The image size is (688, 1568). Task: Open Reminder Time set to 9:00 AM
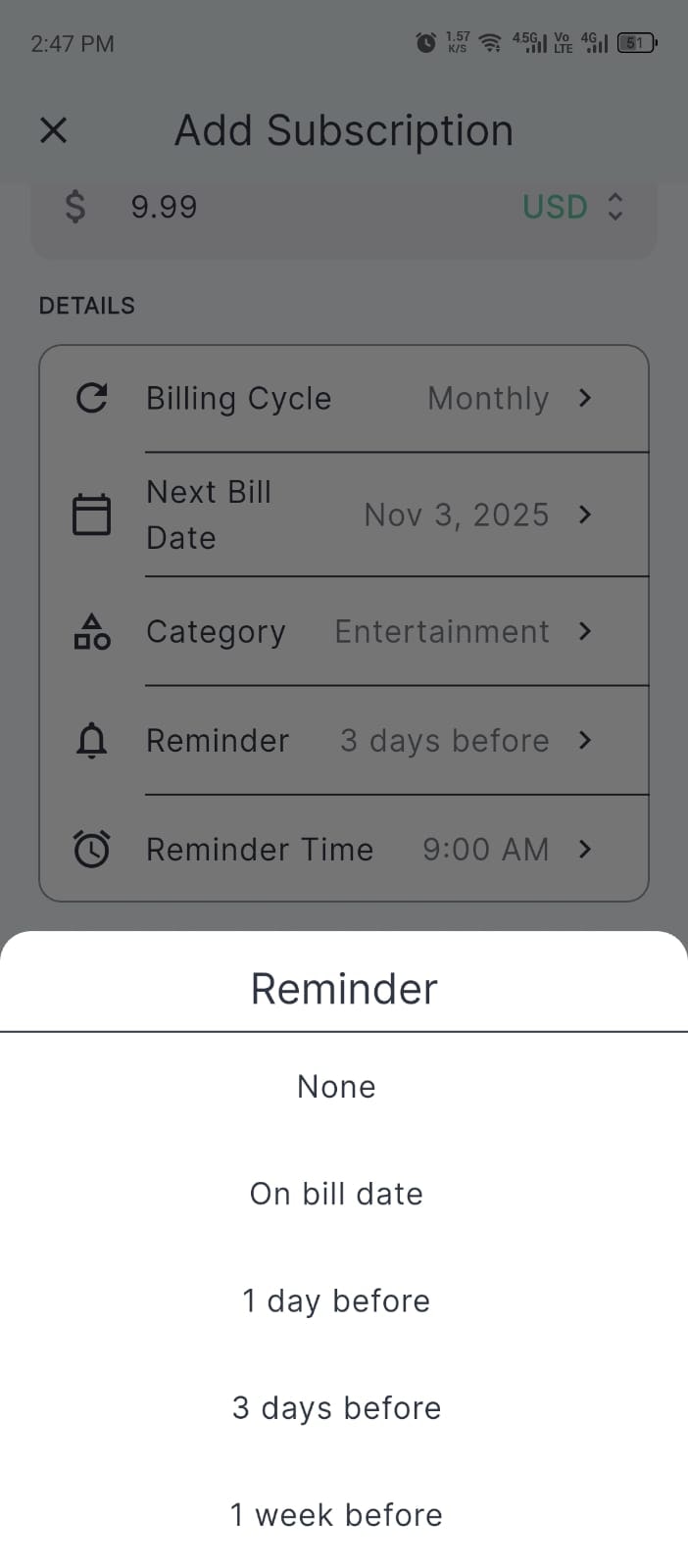pos(344,849)
